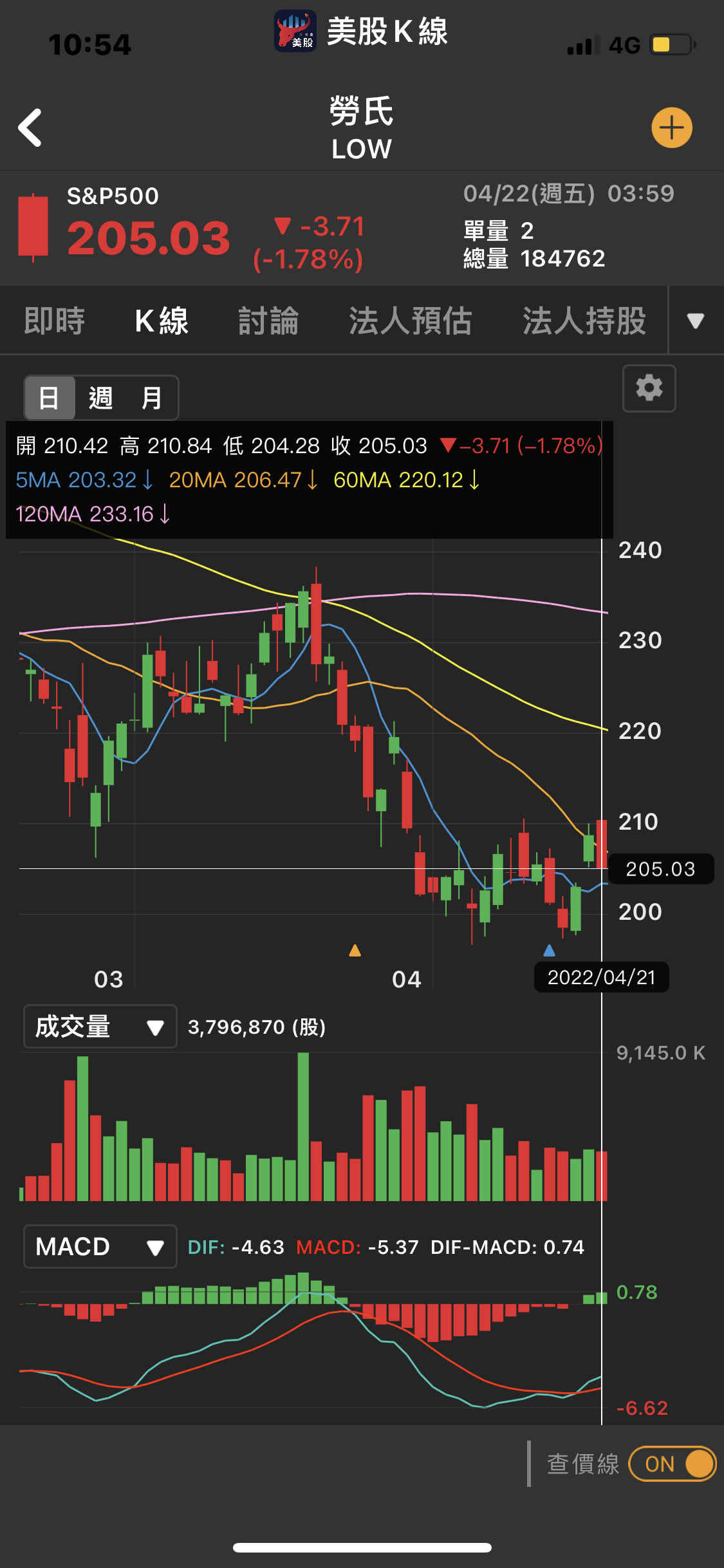Image resolution: width=724 pixels, height=1568 pixels.
Task: Turn off the 查價線 toggle
Action: tap(672, 1464)
